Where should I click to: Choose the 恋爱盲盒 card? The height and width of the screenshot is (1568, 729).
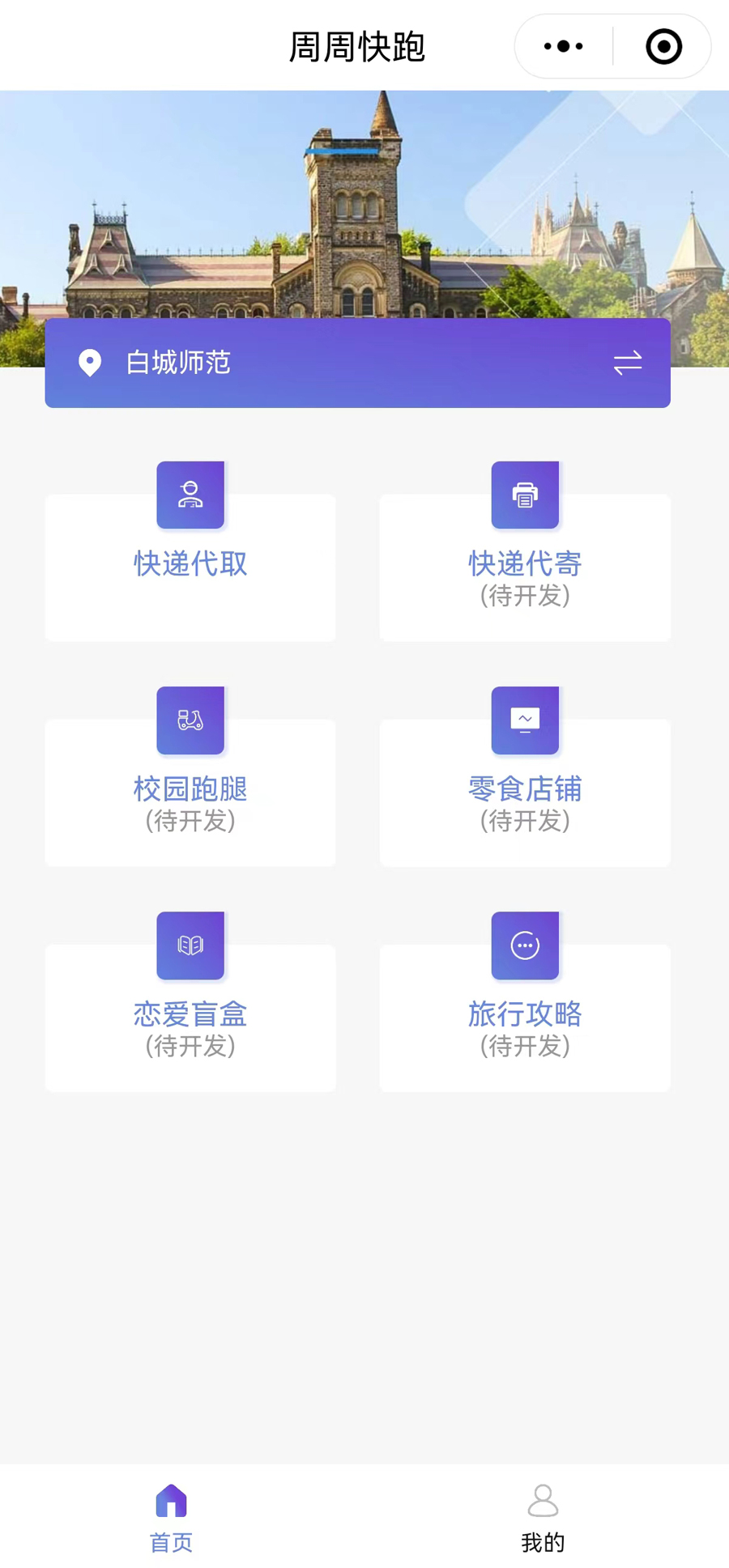(190, 1017)
